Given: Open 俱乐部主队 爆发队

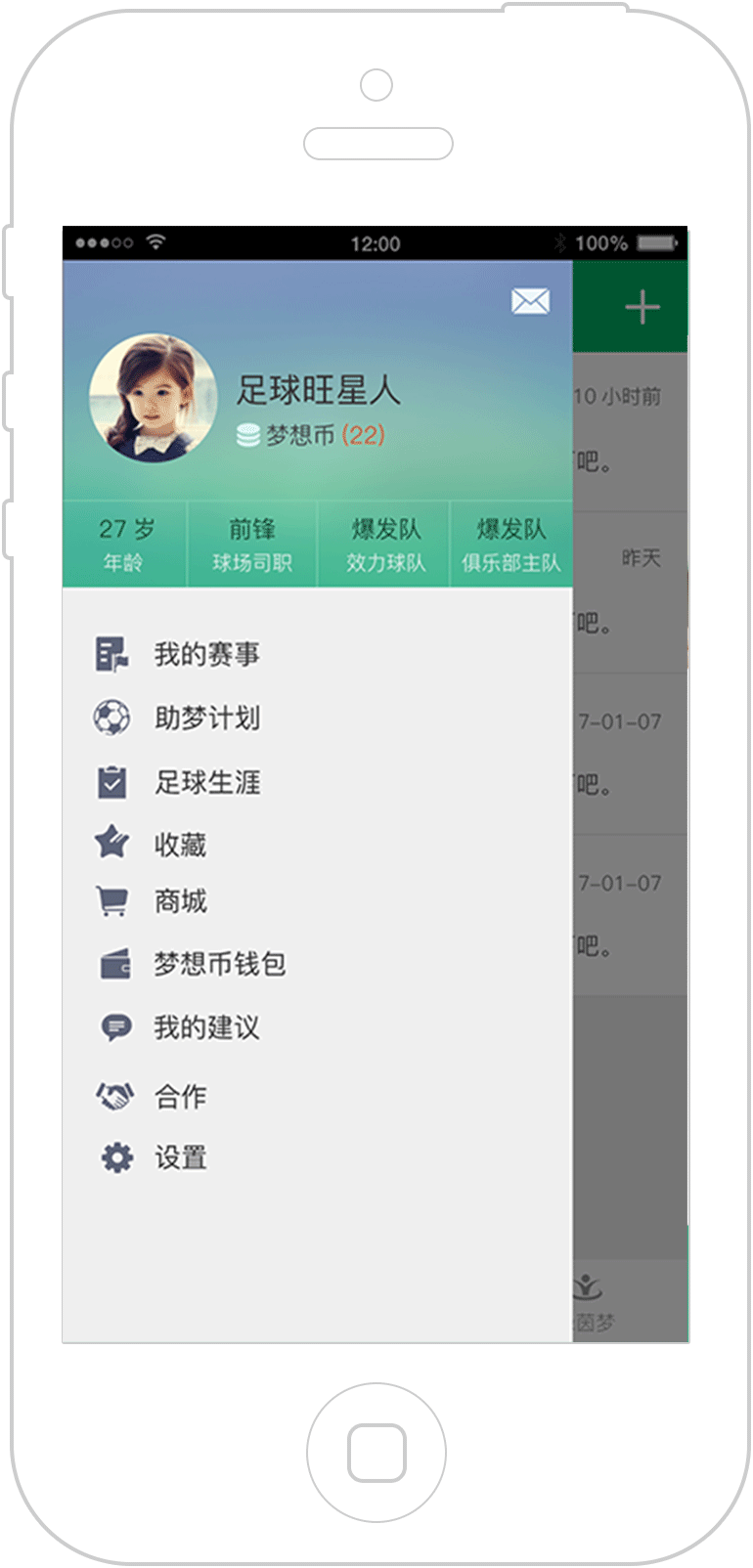Looking at the screenshot, I should [x=511, y=544].
